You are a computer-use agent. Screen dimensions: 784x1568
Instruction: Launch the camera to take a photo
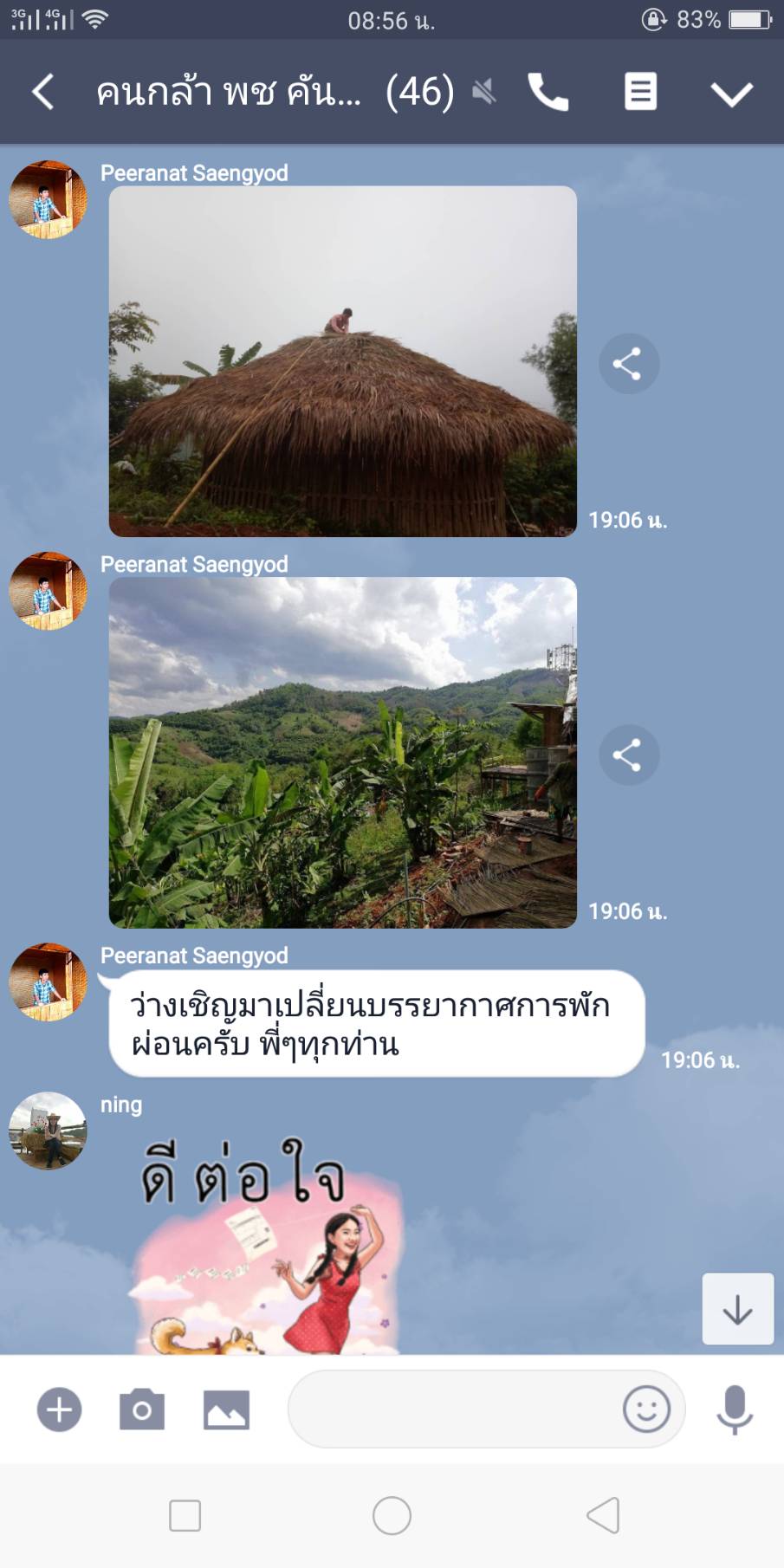pos(142,1409)
